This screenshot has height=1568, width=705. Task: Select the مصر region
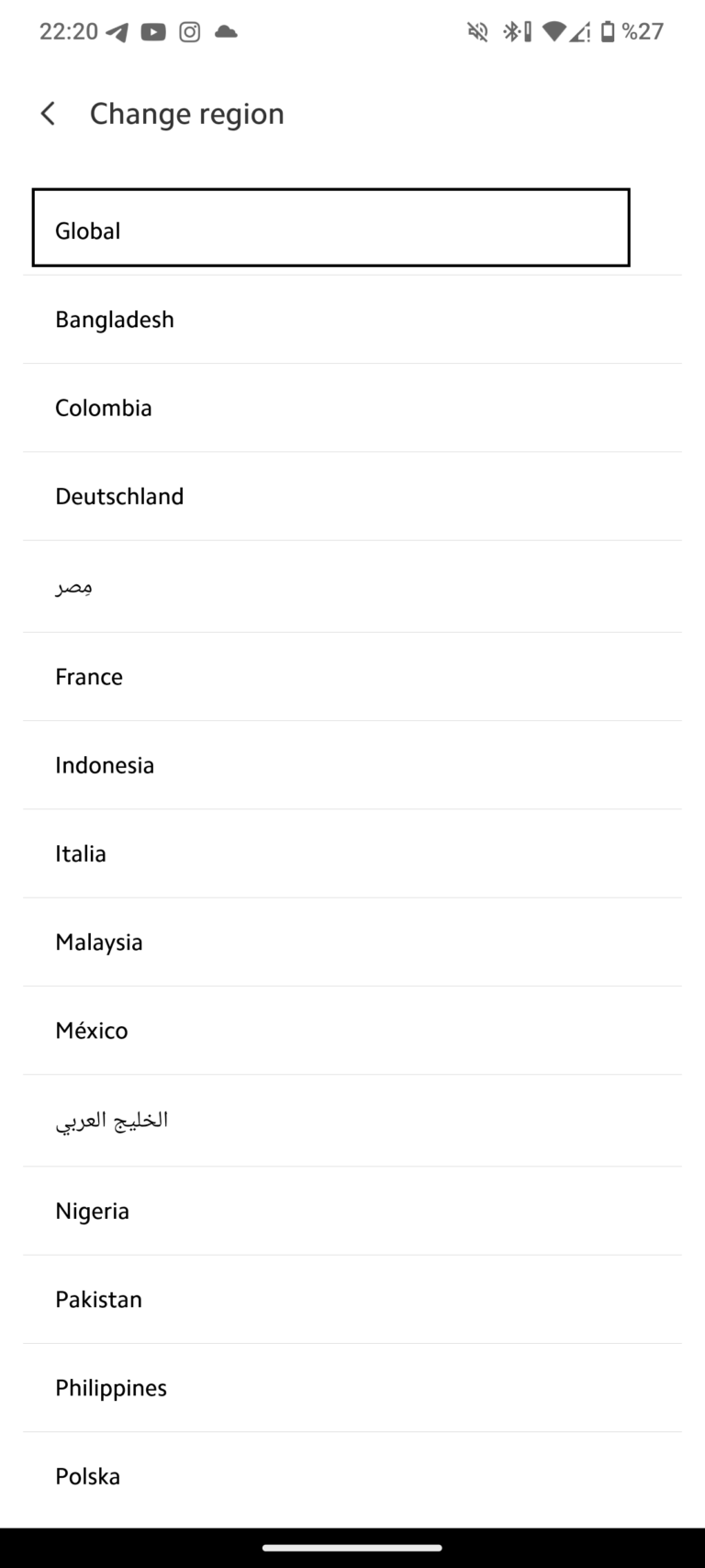[x=352, y=586]
